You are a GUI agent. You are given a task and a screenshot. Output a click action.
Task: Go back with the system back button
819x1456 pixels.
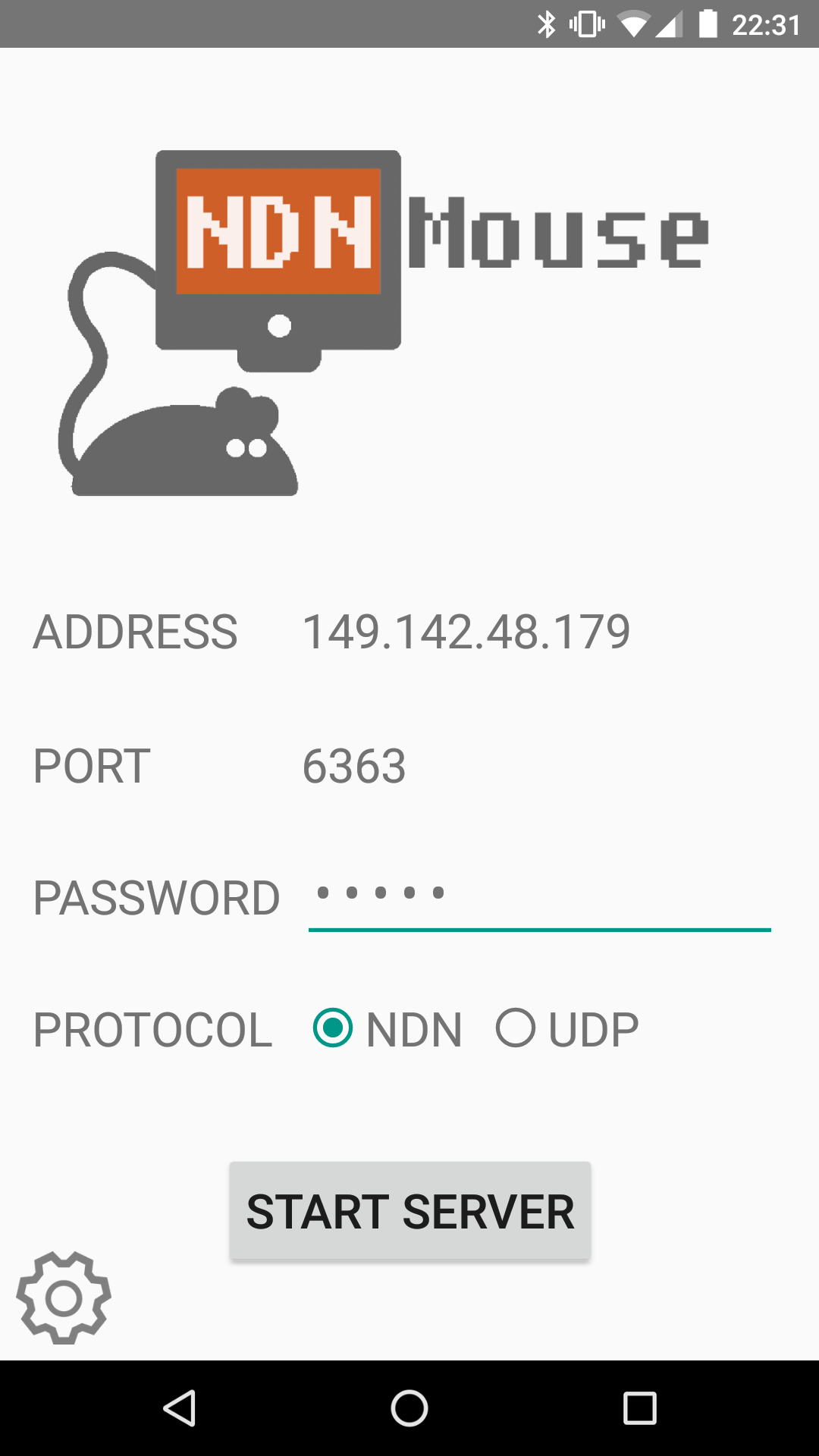tap(180, 1408)
